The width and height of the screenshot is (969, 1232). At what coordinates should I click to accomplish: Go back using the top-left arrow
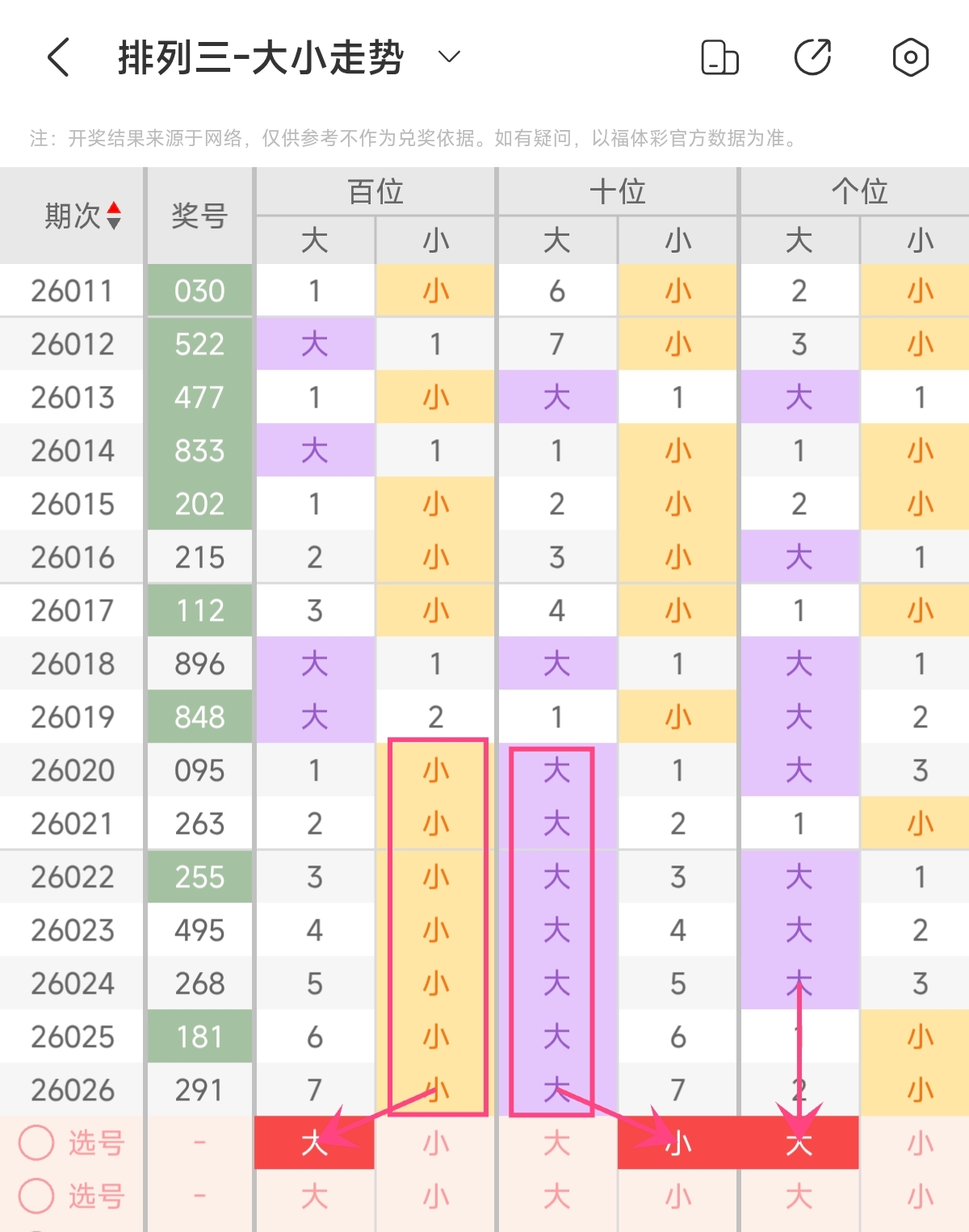tap(58, 57)
